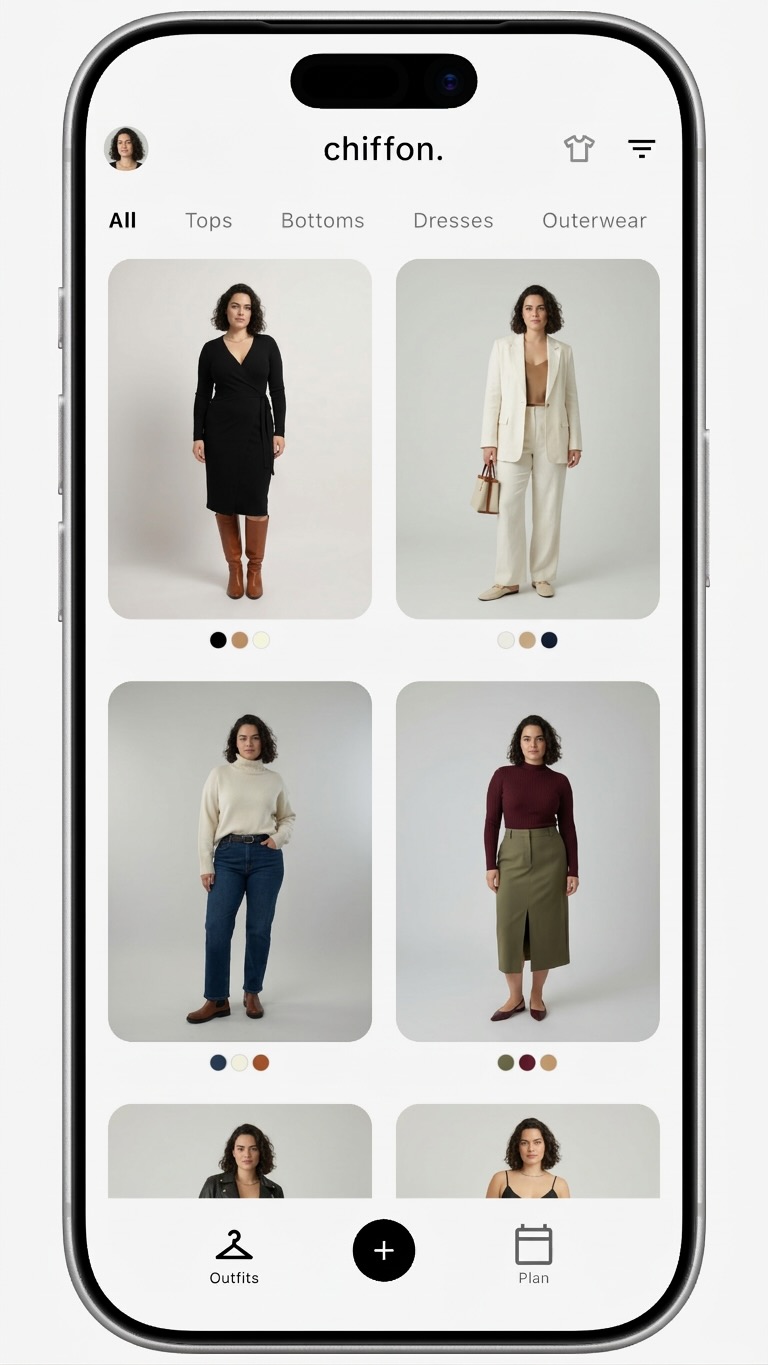768x1365 pixels.
Task: Switch to the Plan tab
Action: pos(533,1257)
